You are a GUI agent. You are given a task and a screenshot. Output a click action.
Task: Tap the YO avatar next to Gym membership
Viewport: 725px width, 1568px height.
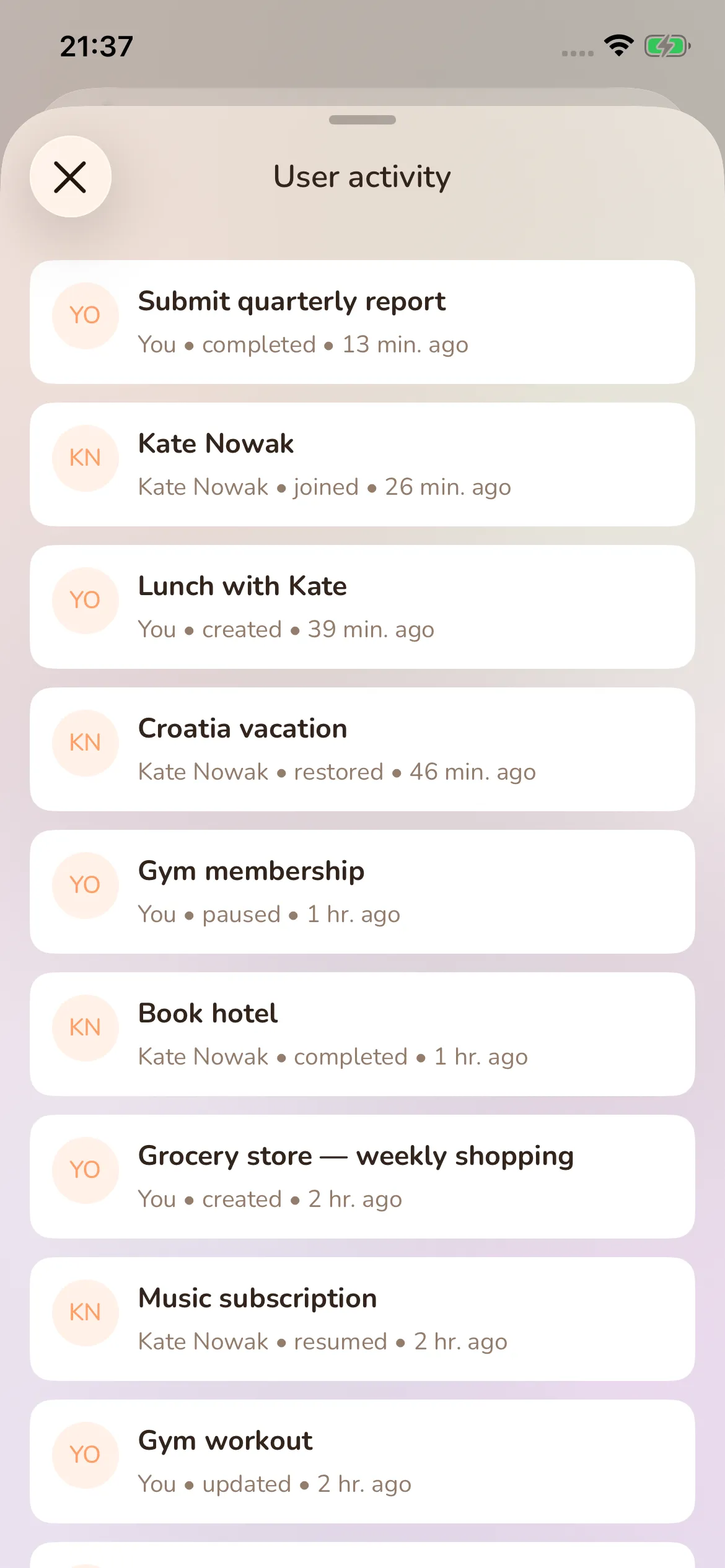86,884
